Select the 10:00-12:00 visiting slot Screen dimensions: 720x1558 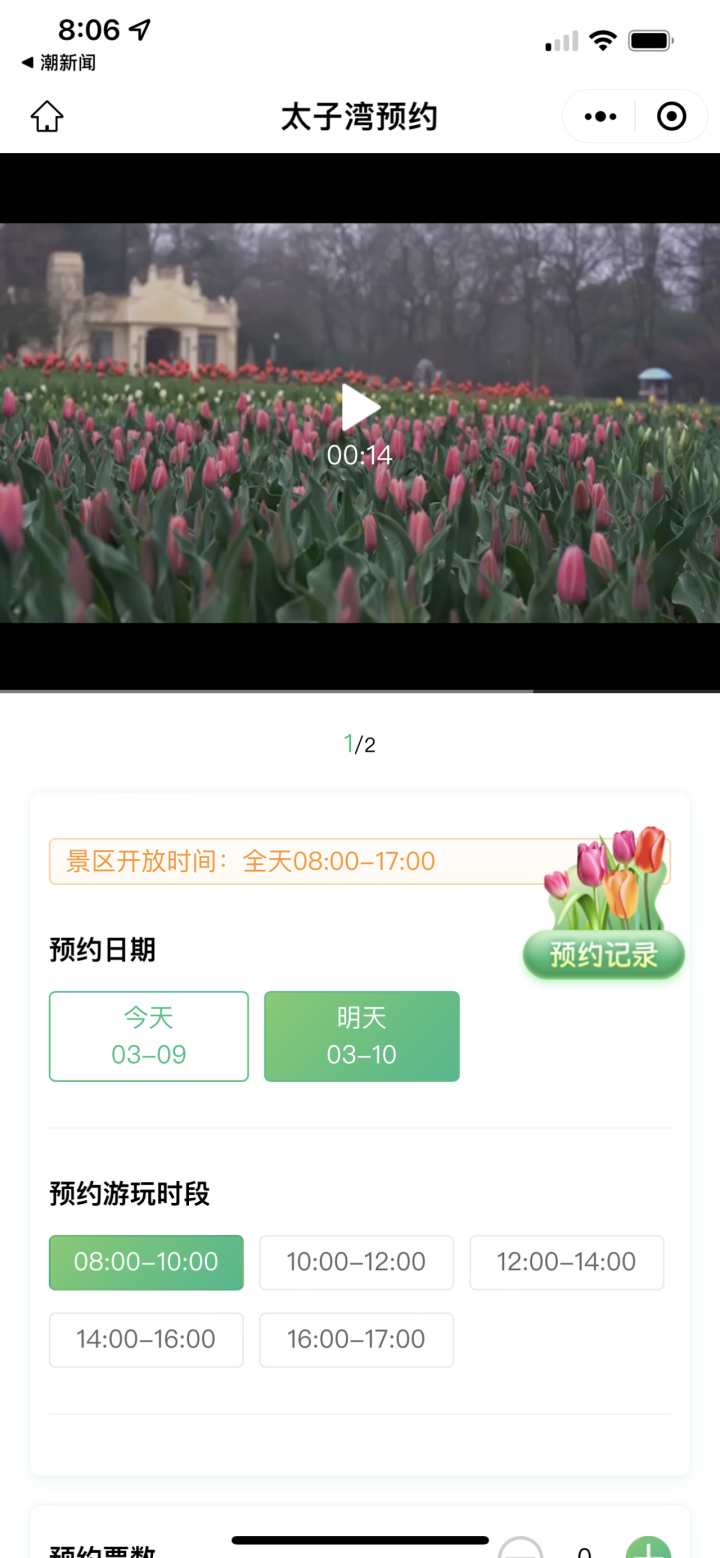[x=356, y=1262]
